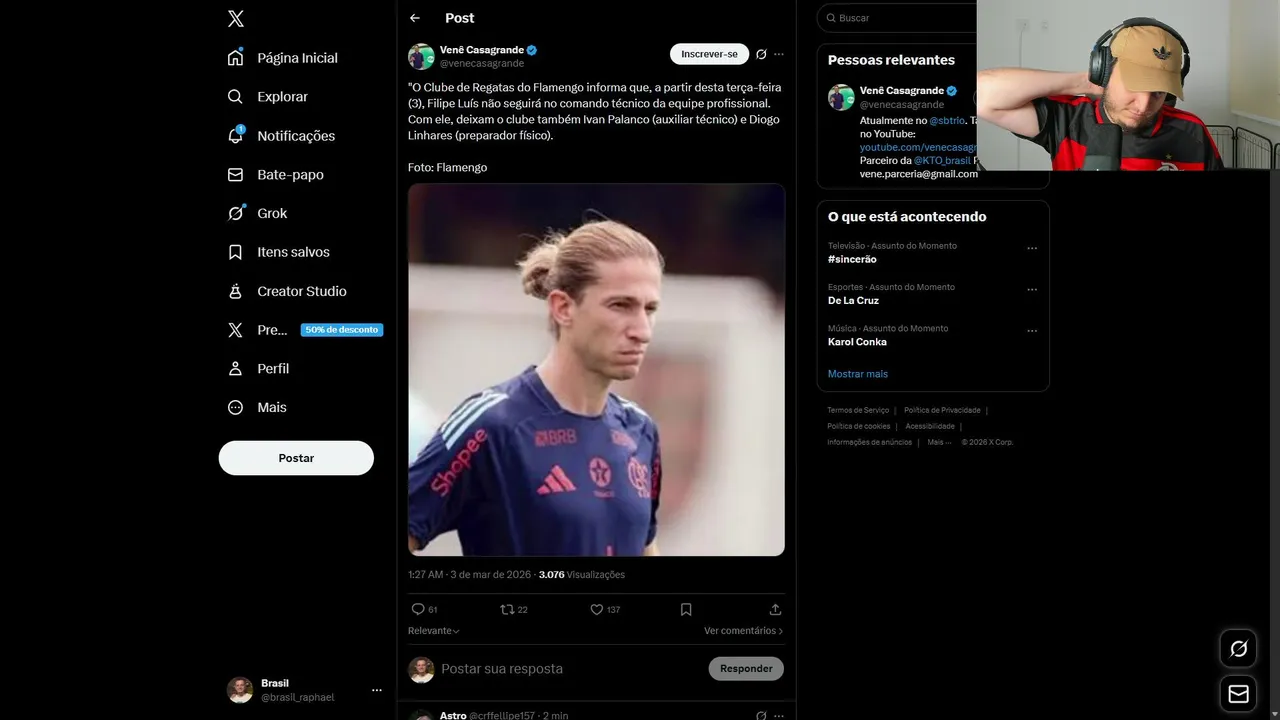
Task: Tap Inscrever-se on Venê Casagrande's post
Action: [709, 54]
